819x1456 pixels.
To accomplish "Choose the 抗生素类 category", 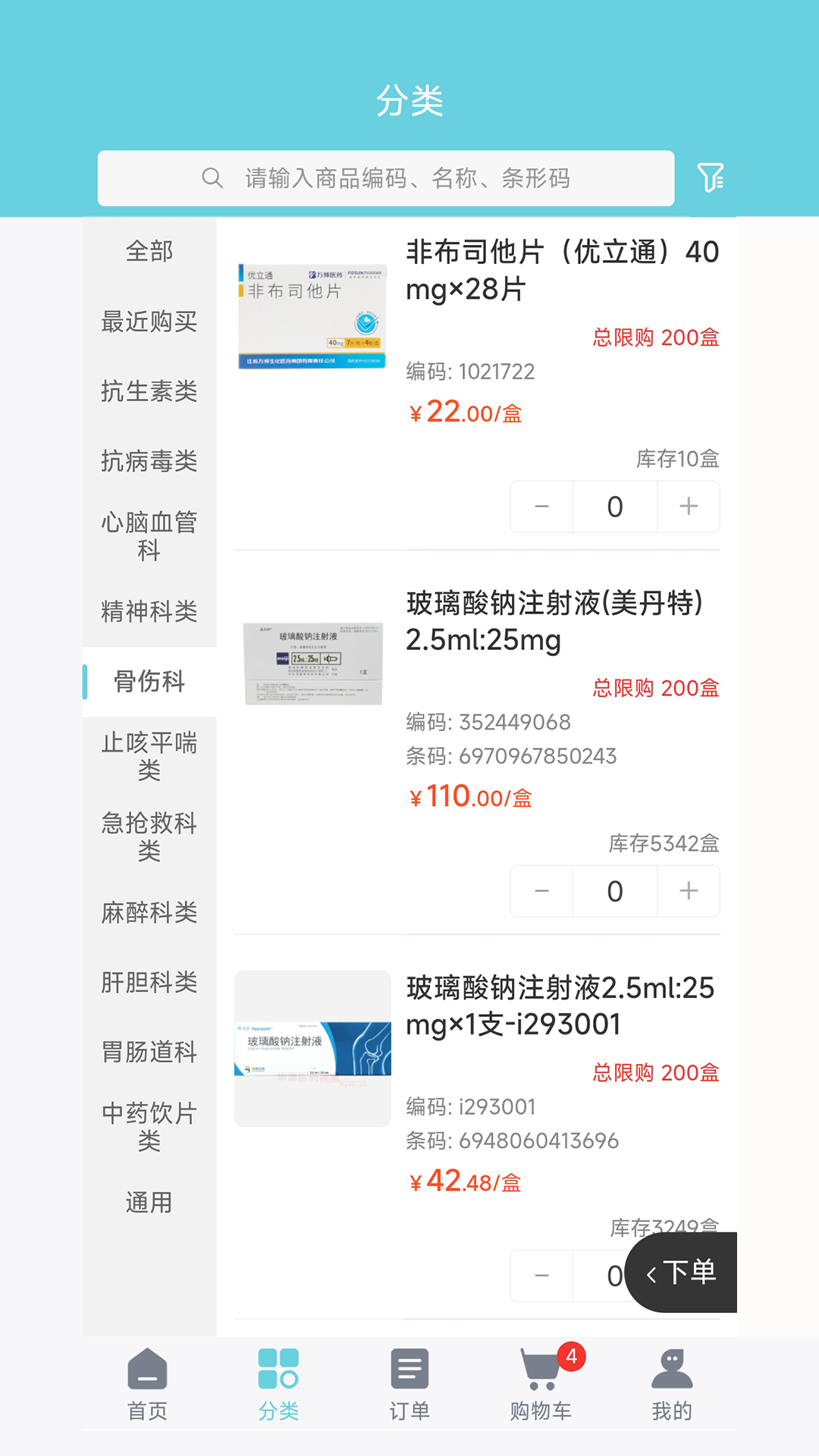I will (x=149, y=391).
